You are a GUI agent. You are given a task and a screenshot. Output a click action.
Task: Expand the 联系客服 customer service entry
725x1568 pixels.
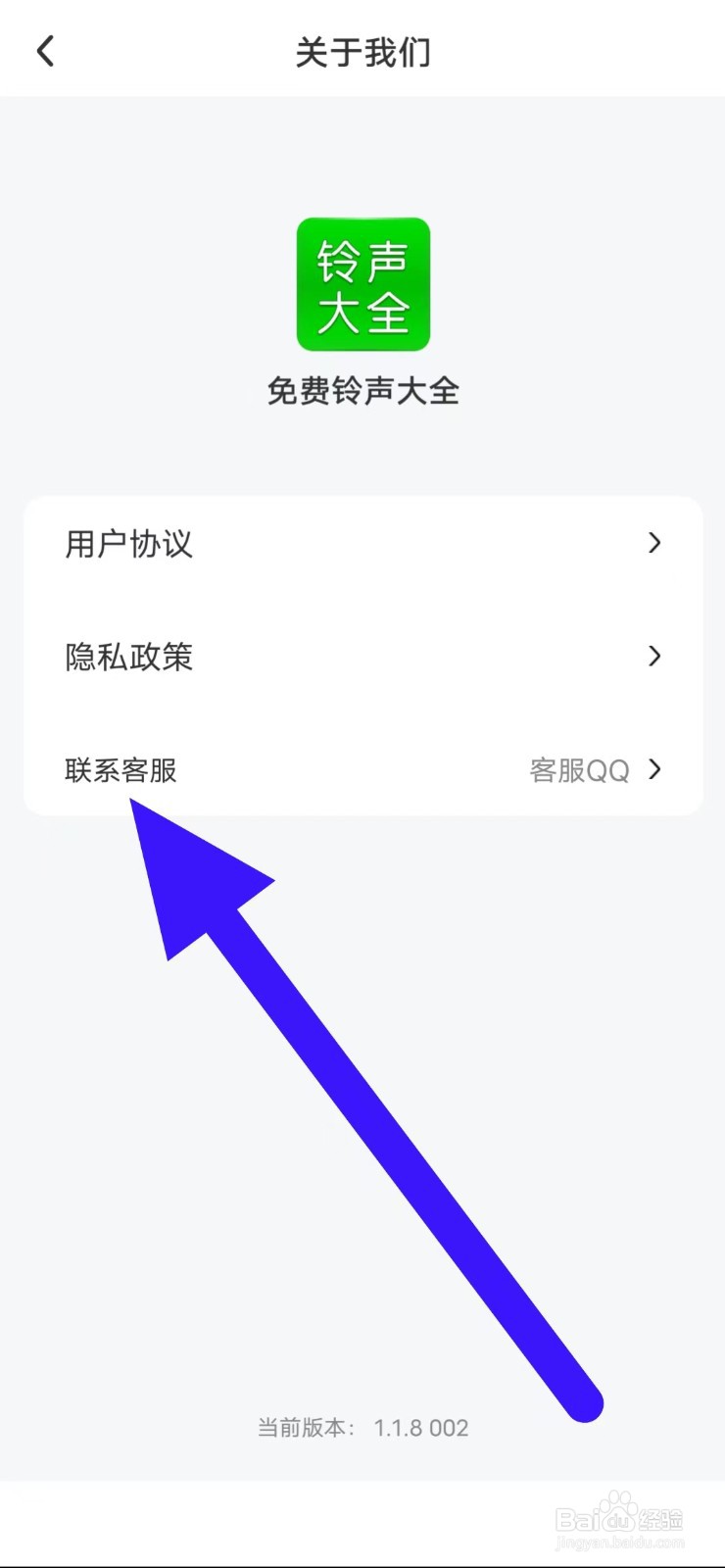click(x=362, y=770)
